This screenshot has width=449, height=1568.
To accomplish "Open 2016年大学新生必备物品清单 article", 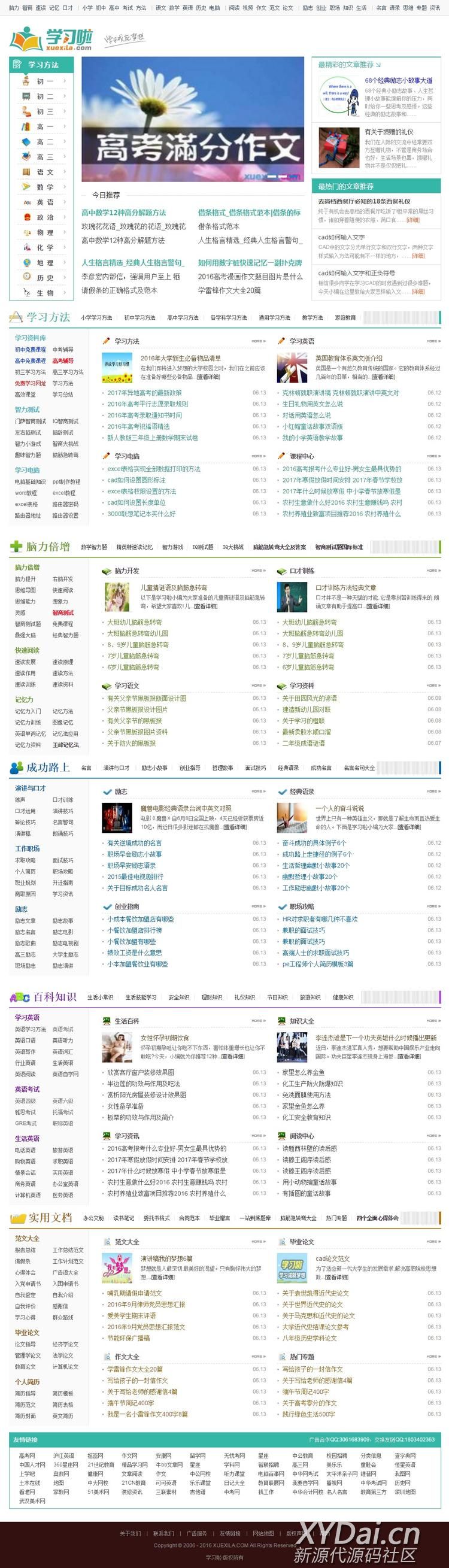I will (181, 359).
